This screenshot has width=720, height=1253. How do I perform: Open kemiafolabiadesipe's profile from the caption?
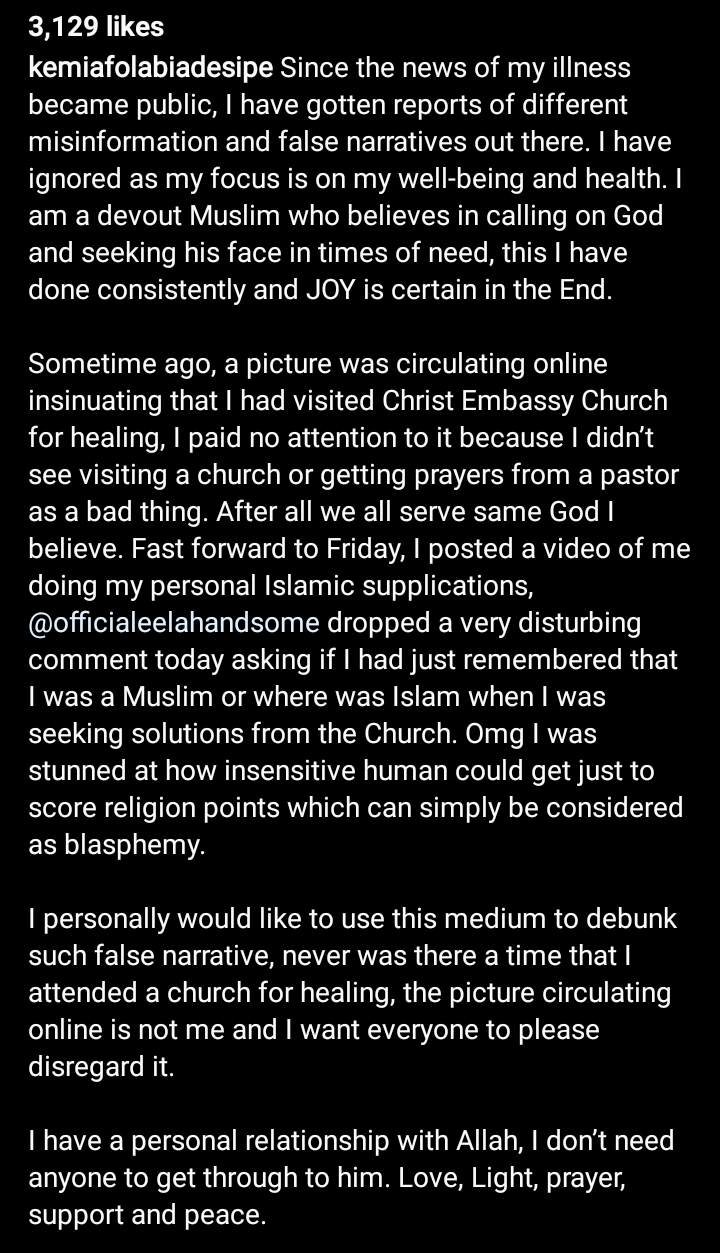point(150,68)
